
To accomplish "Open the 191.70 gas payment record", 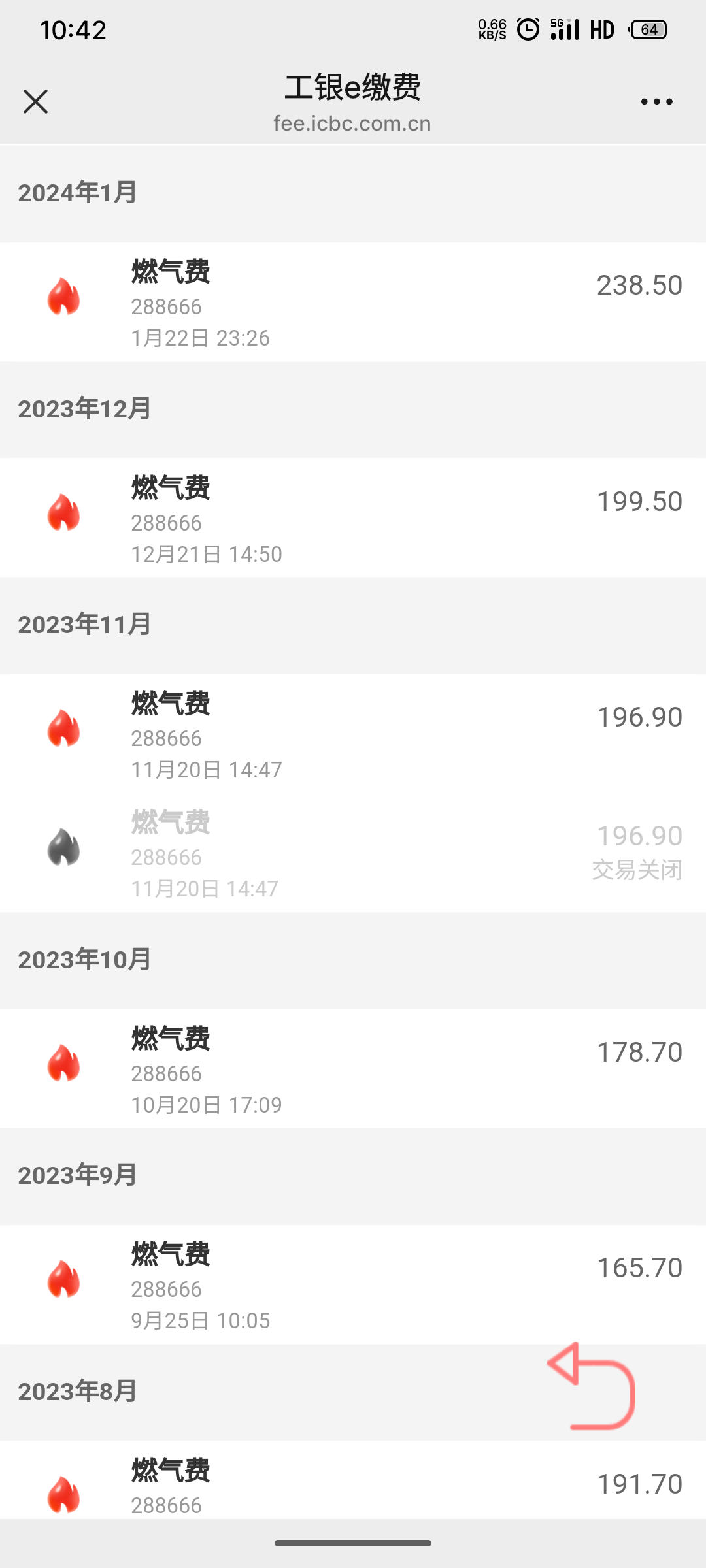I will (x=353, y=1483).
